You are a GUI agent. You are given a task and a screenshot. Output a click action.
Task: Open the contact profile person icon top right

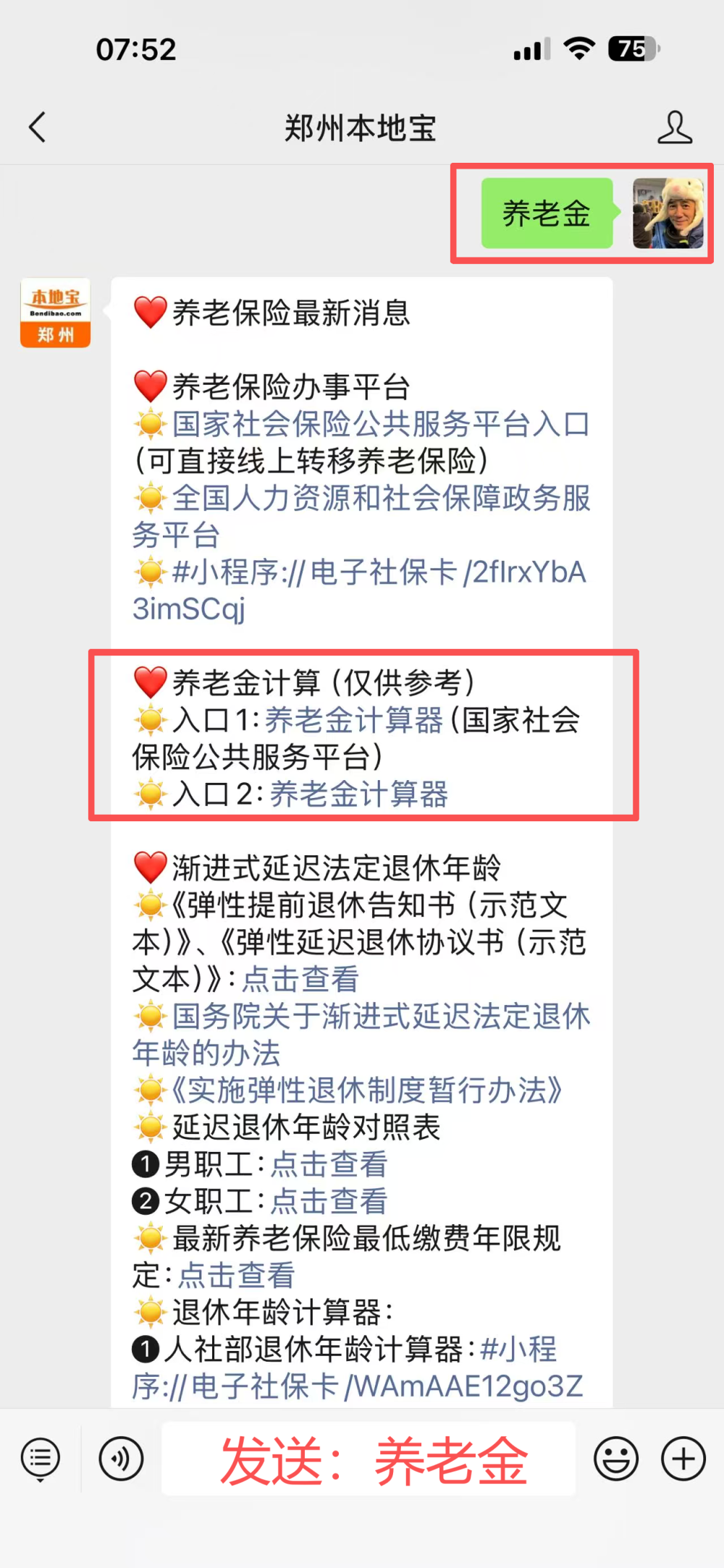[x=675, y=126]
